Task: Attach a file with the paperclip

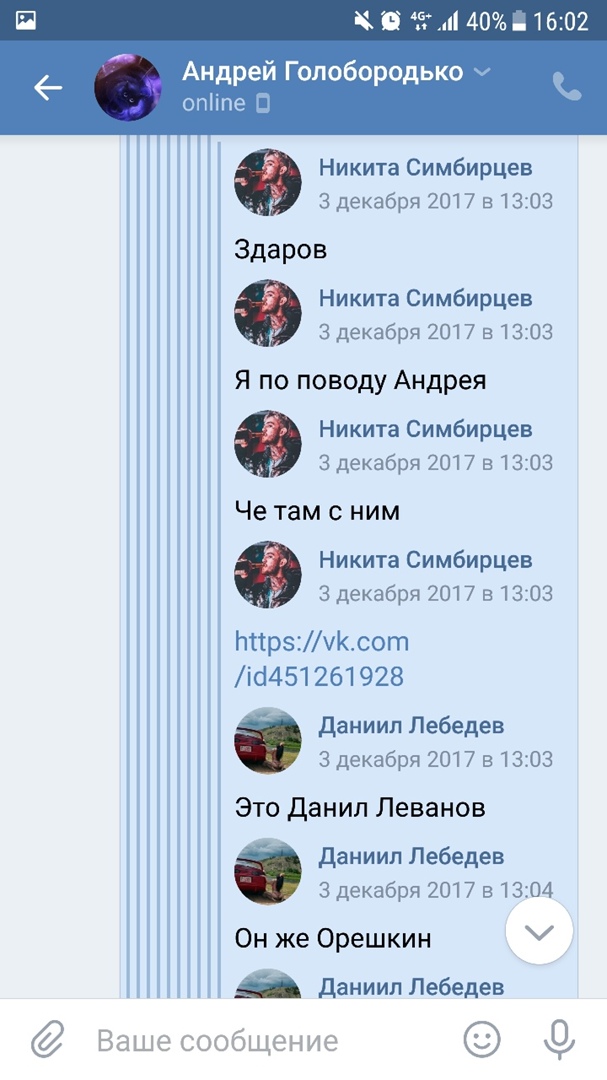Action: pyautogui.click(x=46, y=1040)
